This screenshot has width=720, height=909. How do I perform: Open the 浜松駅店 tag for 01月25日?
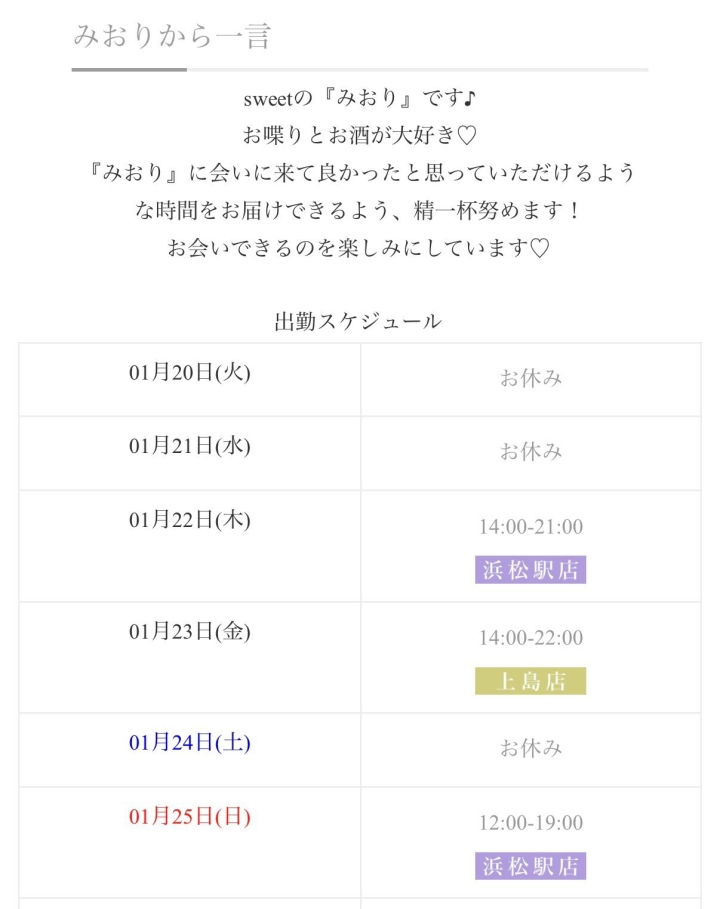point(530,866)
